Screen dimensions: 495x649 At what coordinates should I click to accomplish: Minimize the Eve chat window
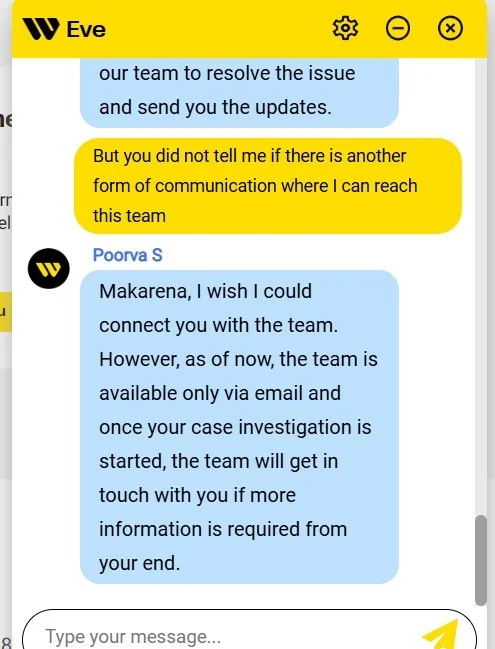398,29
